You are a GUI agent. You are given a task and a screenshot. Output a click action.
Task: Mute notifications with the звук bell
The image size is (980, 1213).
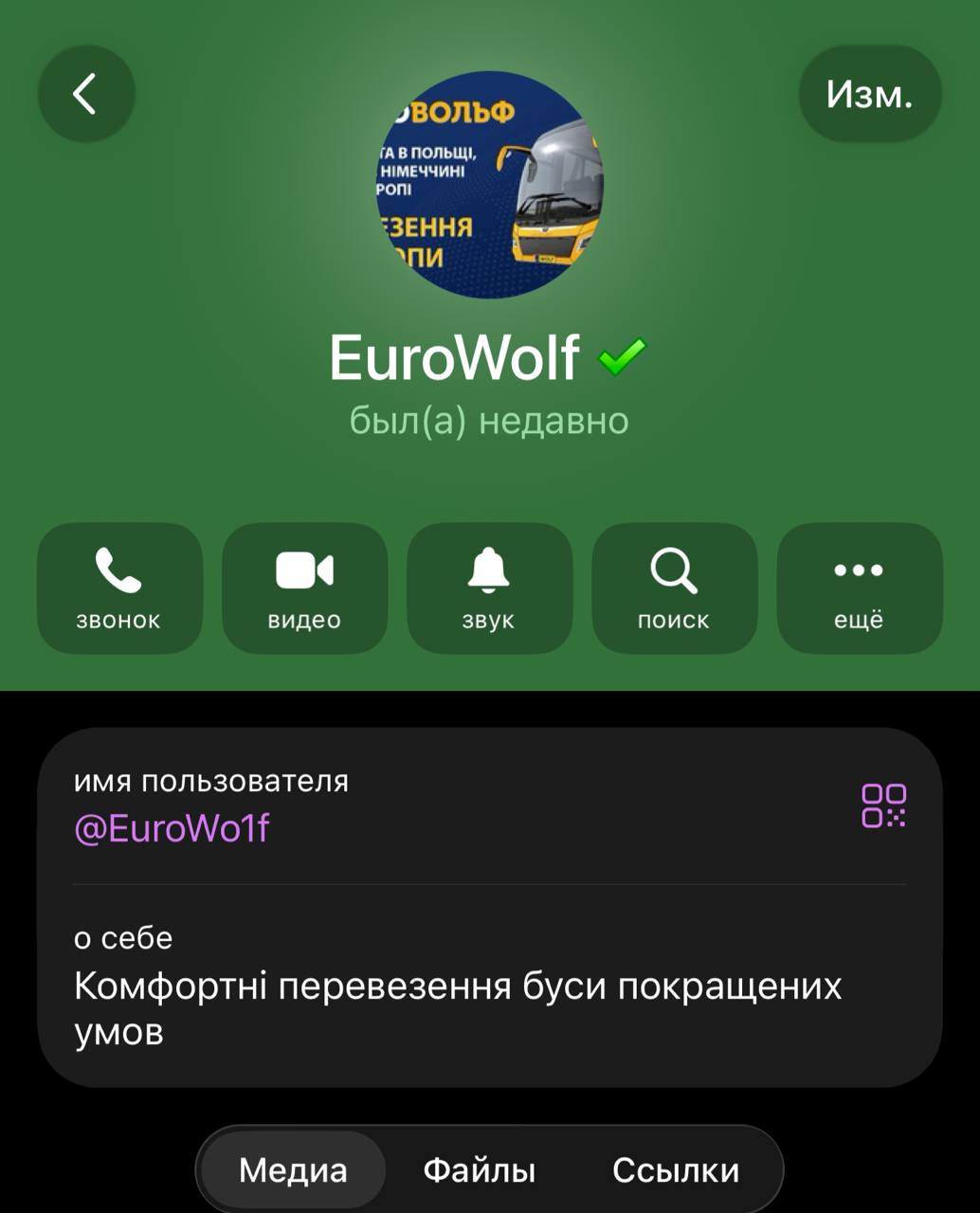coord(489,588)
